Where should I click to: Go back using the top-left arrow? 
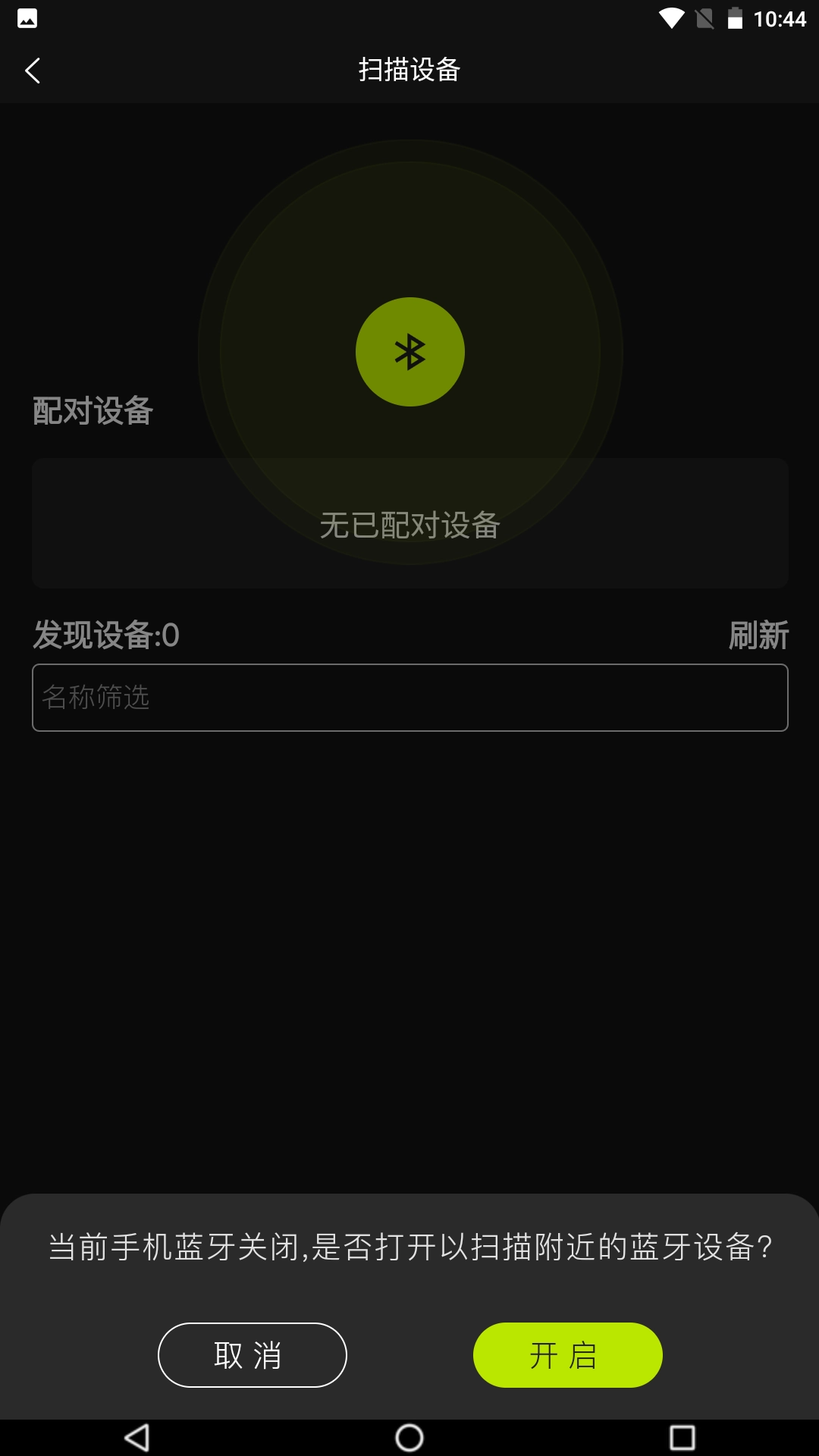(x=33, y=71)
